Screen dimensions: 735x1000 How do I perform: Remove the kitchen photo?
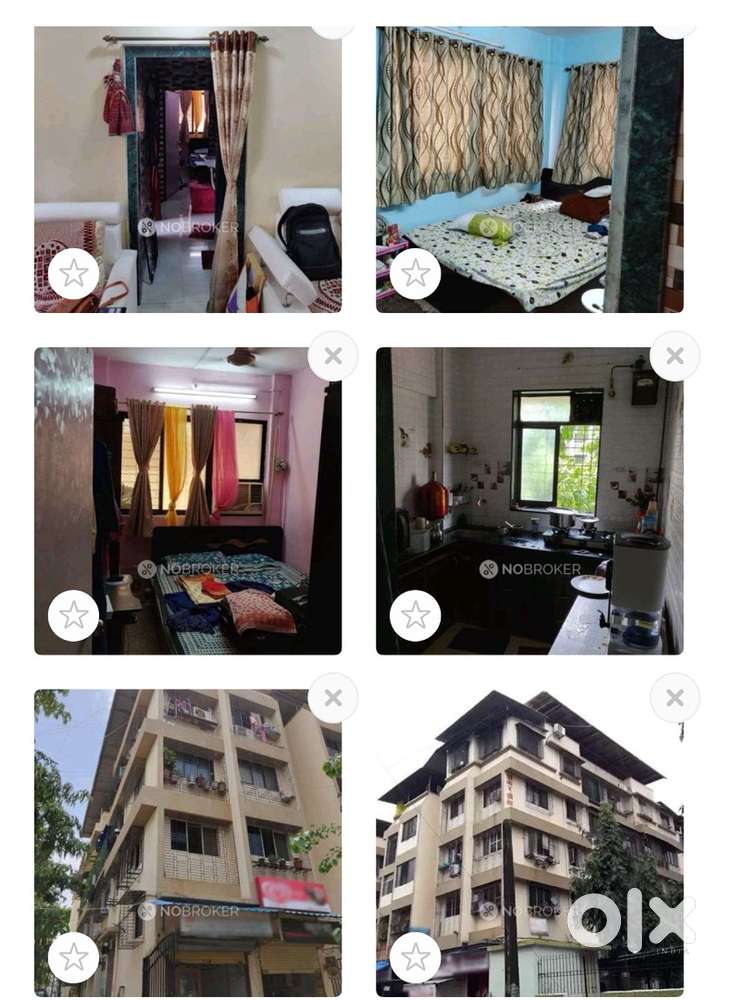click(x=675, y=356)
